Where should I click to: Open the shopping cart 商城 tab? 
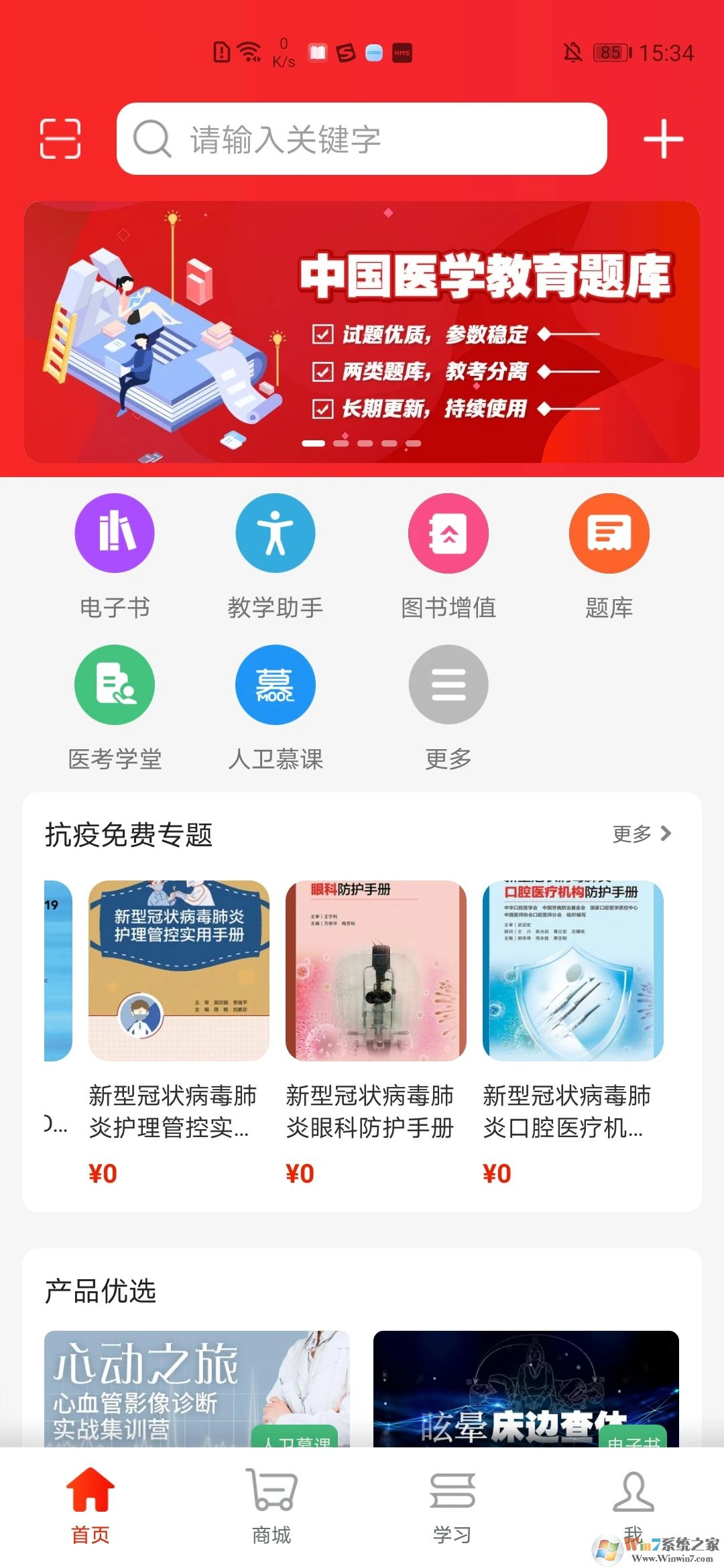coord(271,1501)
